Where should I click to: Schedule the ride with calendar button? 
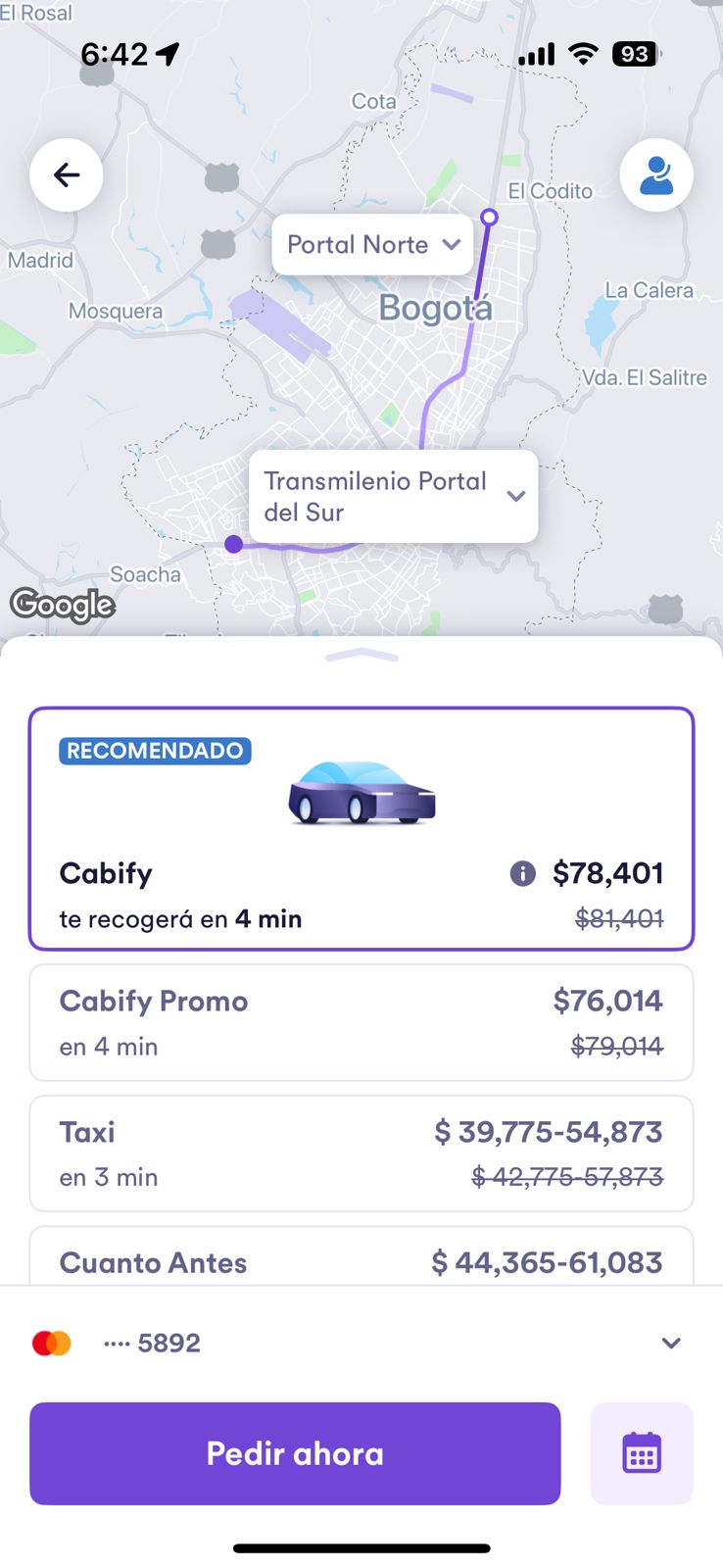pyautogui.click(x=642, y=1453)
